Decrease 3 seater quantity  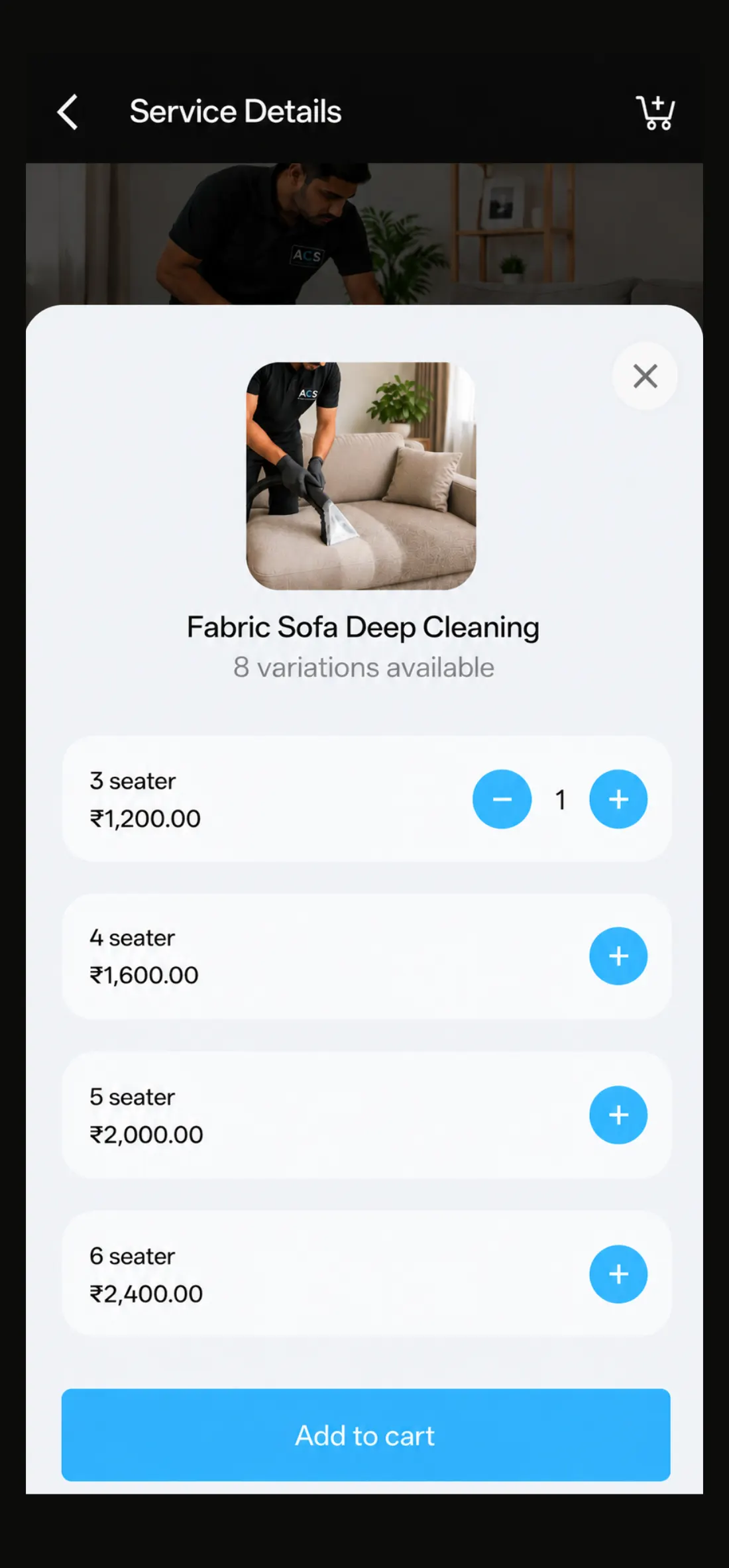502,799
